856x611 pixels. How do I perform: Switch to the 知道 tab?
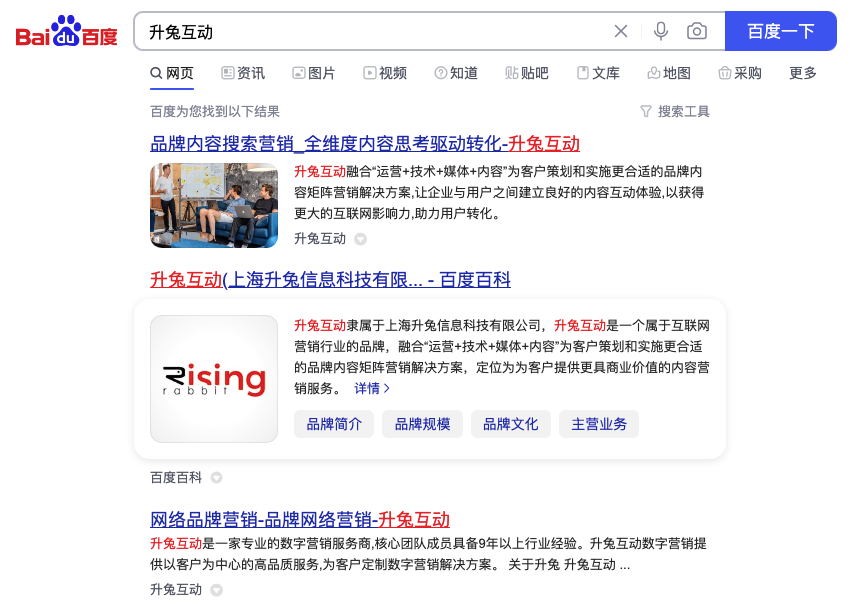[455, 73]
